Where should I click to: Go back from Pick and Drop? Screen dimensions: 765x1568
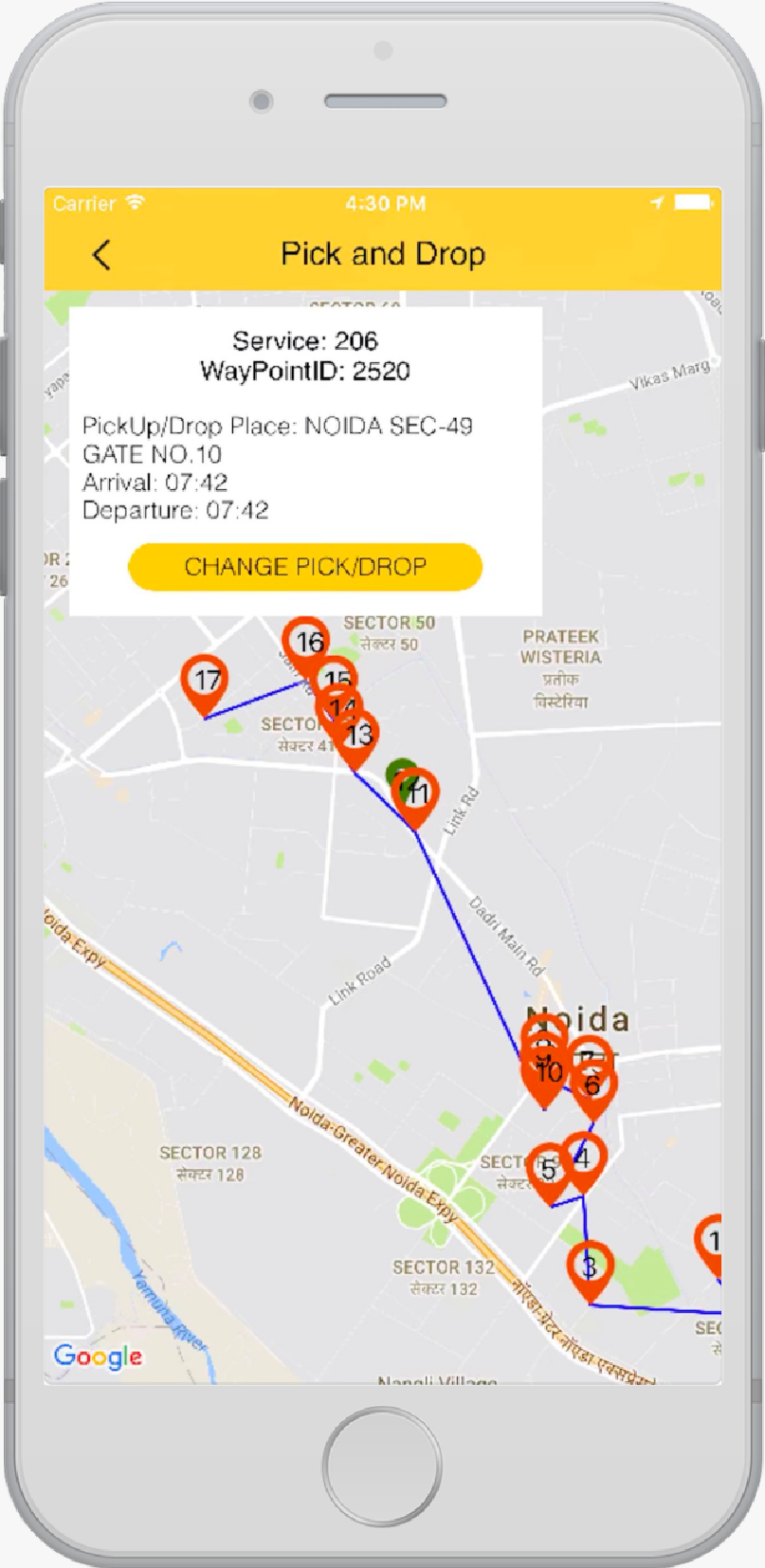(101, 254)
